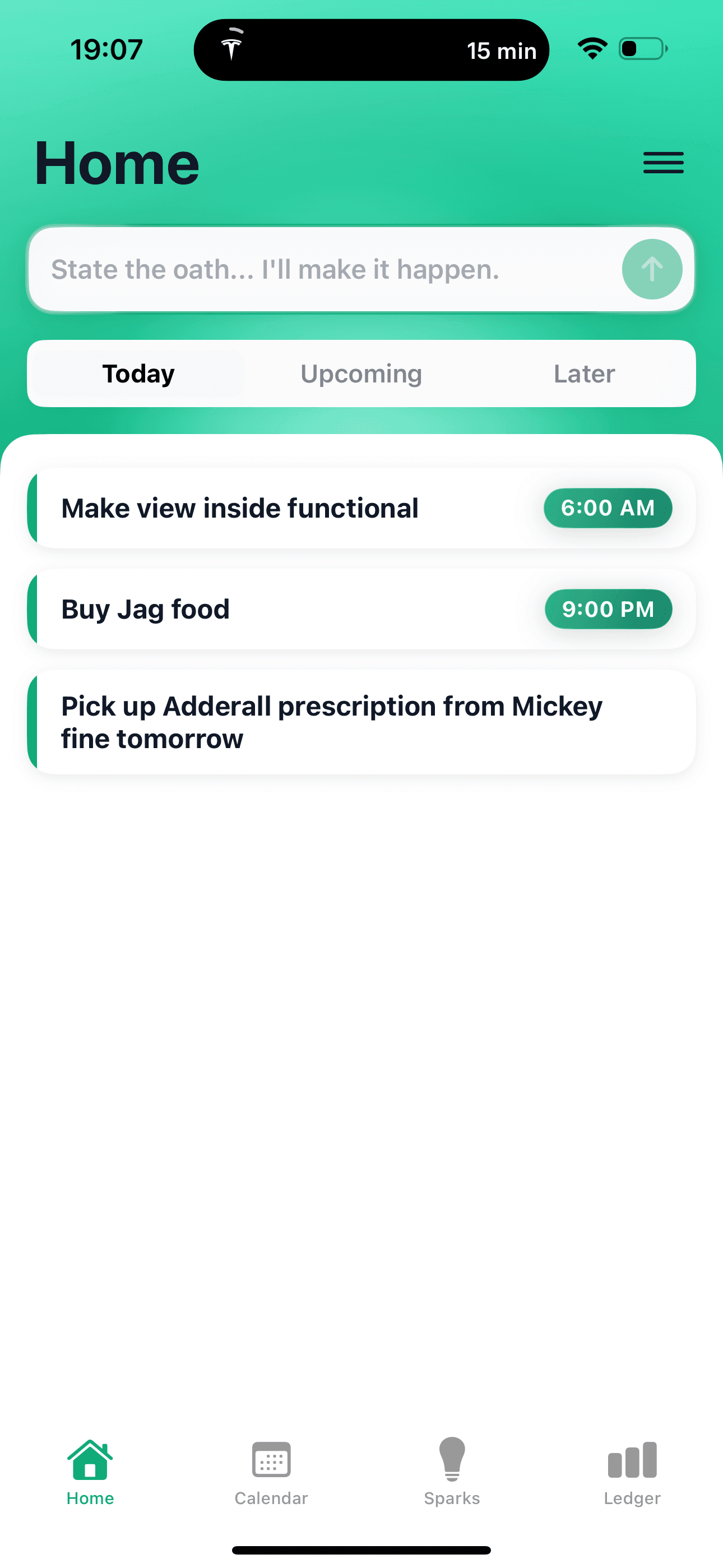Toggle completion on Buy Jag food
Screen dimensions: 723x1568
pyautogui.click(x=34, y=608)
